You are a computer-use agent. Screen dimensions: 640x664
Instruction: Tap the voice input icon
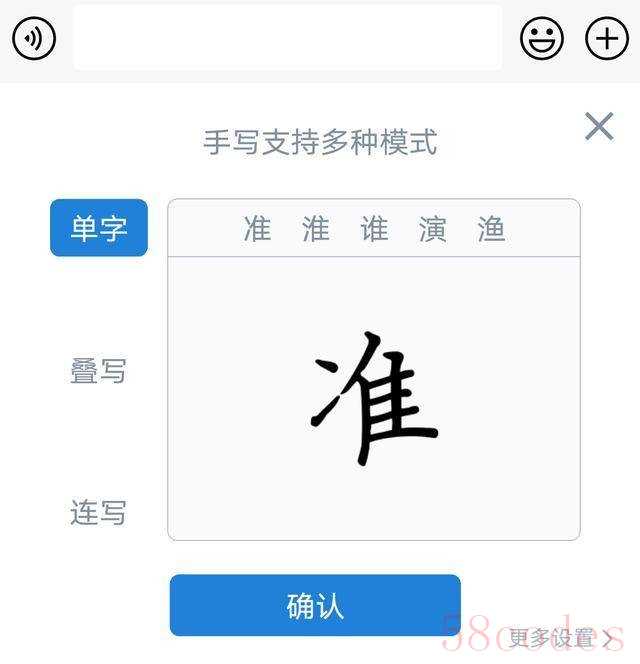click(x=34, y=39)
